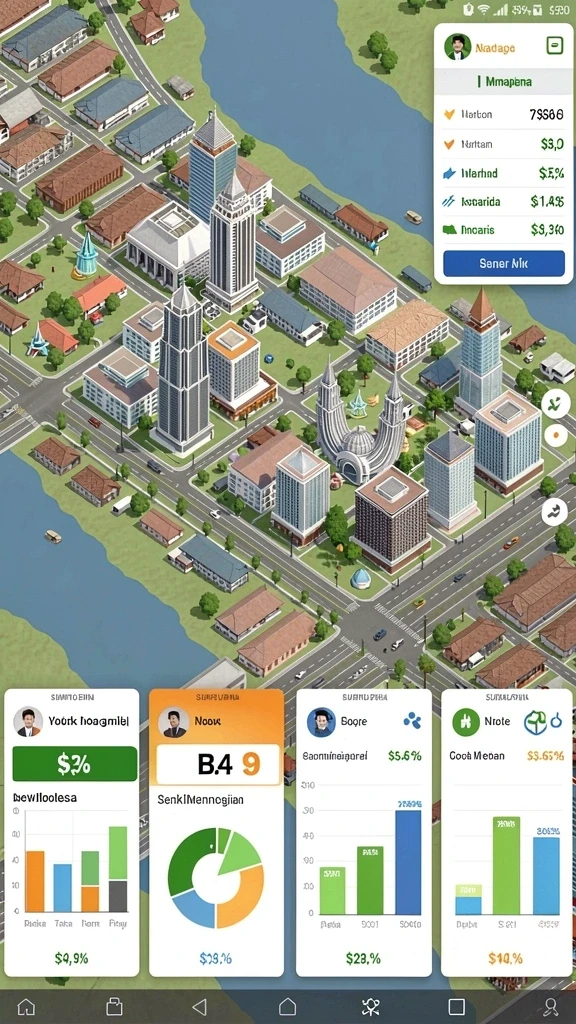Viewport: 576px width, 1024px height.
Task: Tap the green $3% button
Action: click(75, 764)
